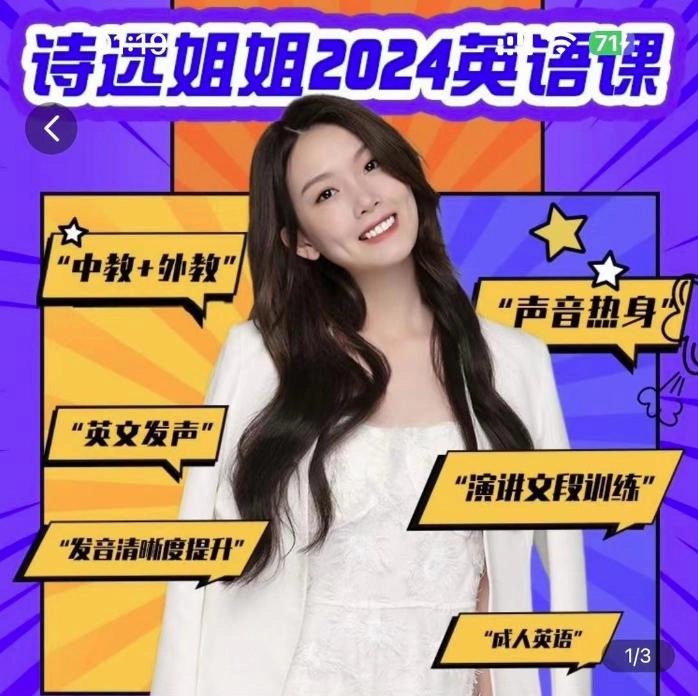
Task: Go back using the arrow button
Action: pyautogui.click(x=52, y=128)
